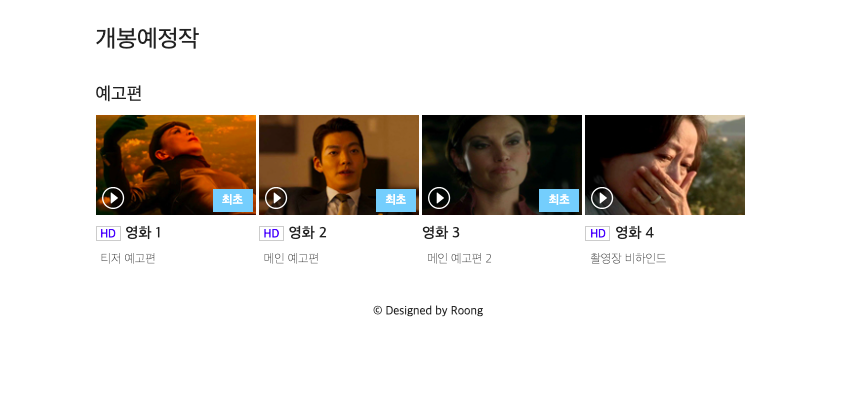Play the 영화 1 teaser trailer

tap(113, 198)
